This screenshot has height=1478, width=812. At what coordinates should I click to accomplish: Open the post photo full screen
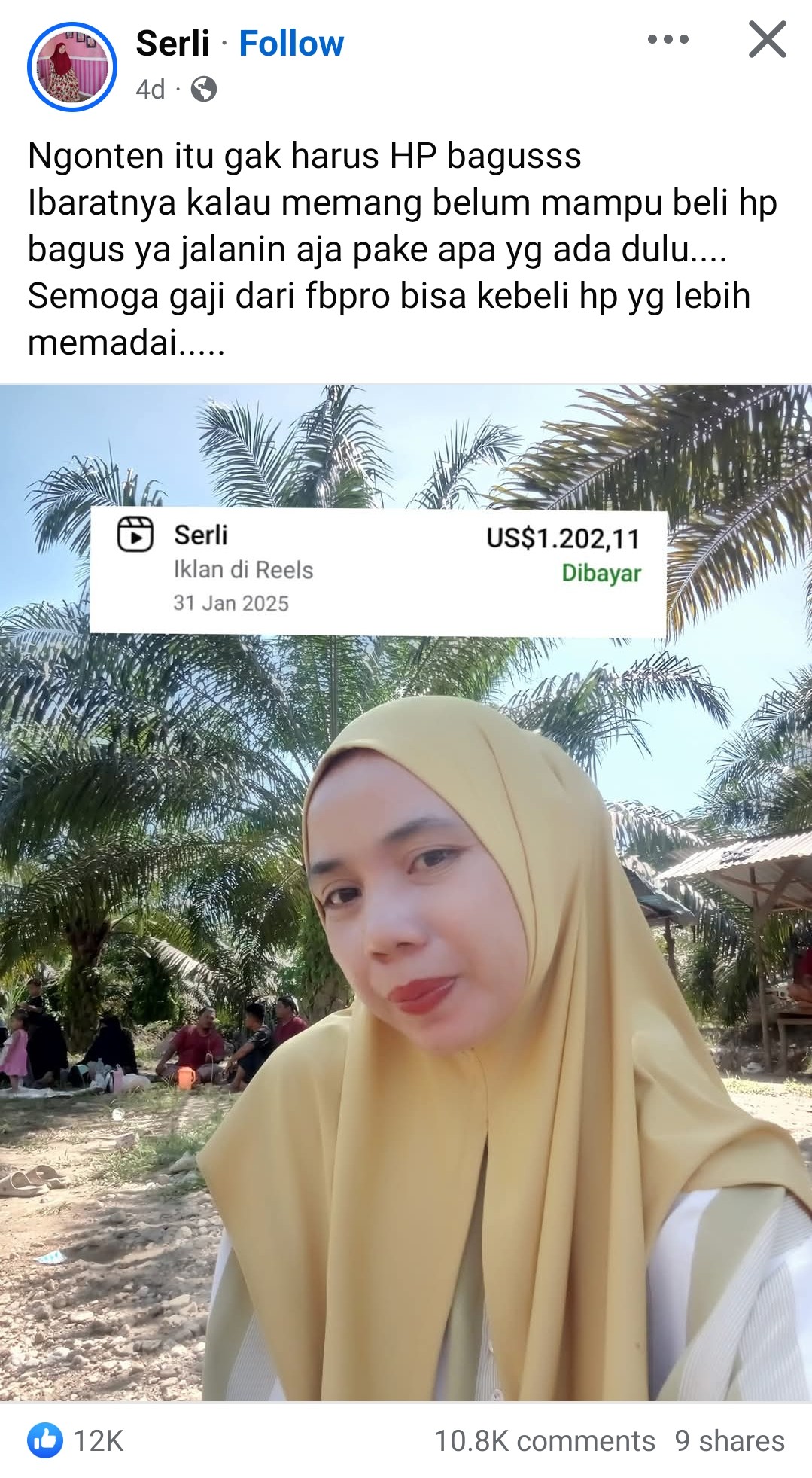tap(406, 893)
